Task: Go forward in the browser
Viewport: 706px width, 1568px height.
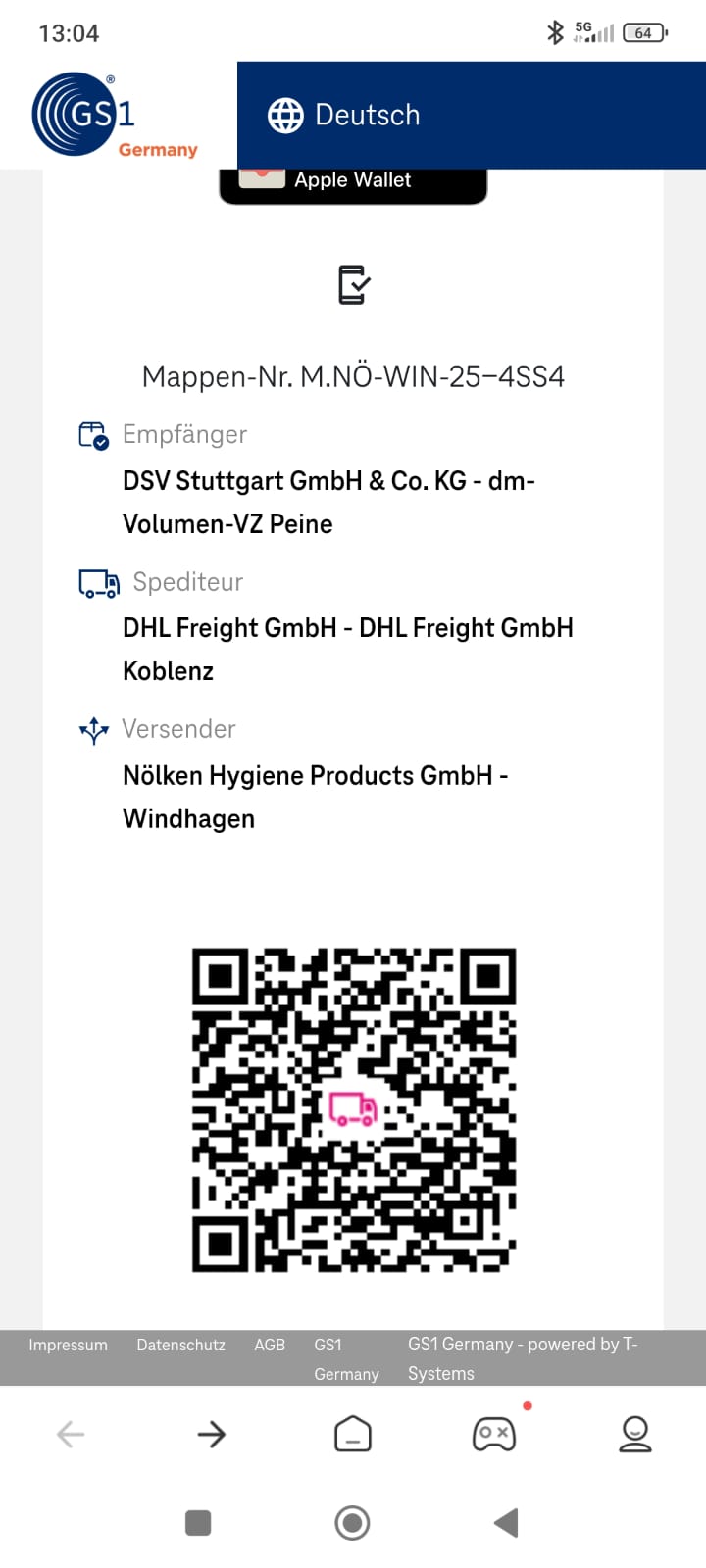Action: (x=212, y=1435)
